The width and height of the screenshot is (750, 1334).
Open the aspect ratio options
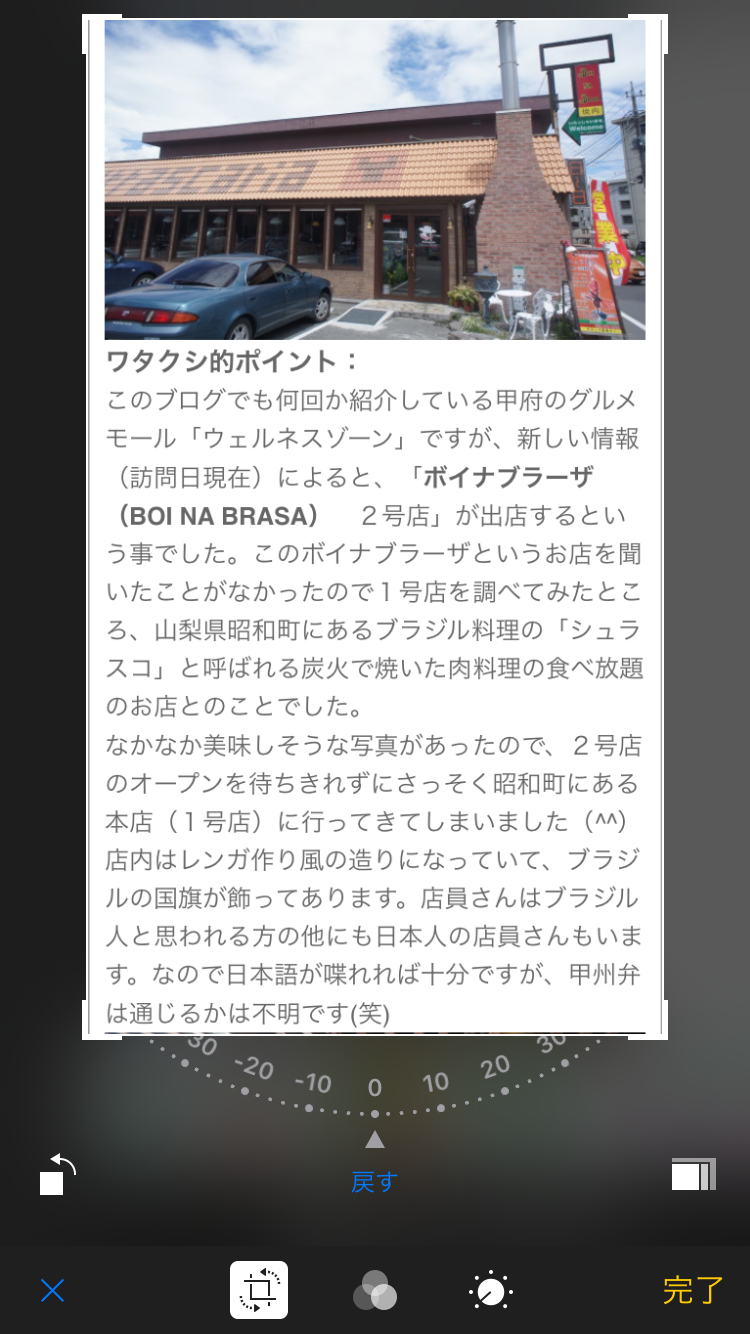click(693, 1174)
